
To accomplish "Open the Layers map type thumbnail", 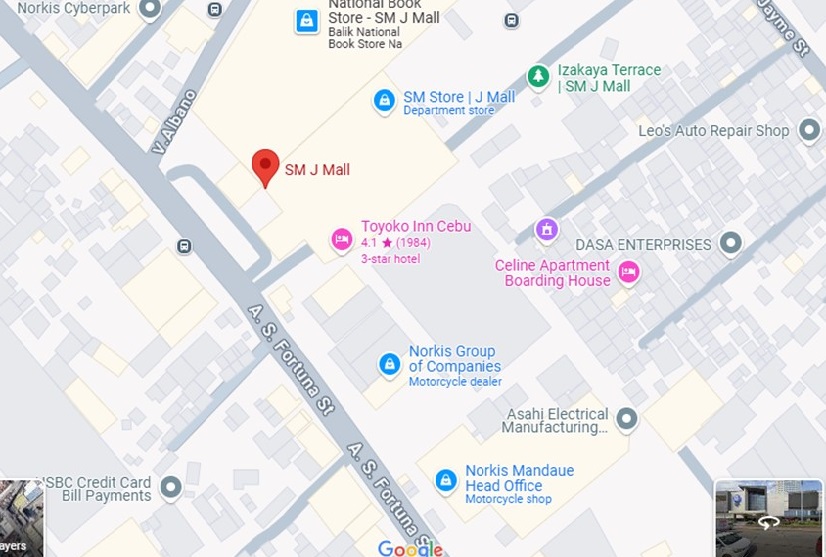I will click(x=21, y=518).
